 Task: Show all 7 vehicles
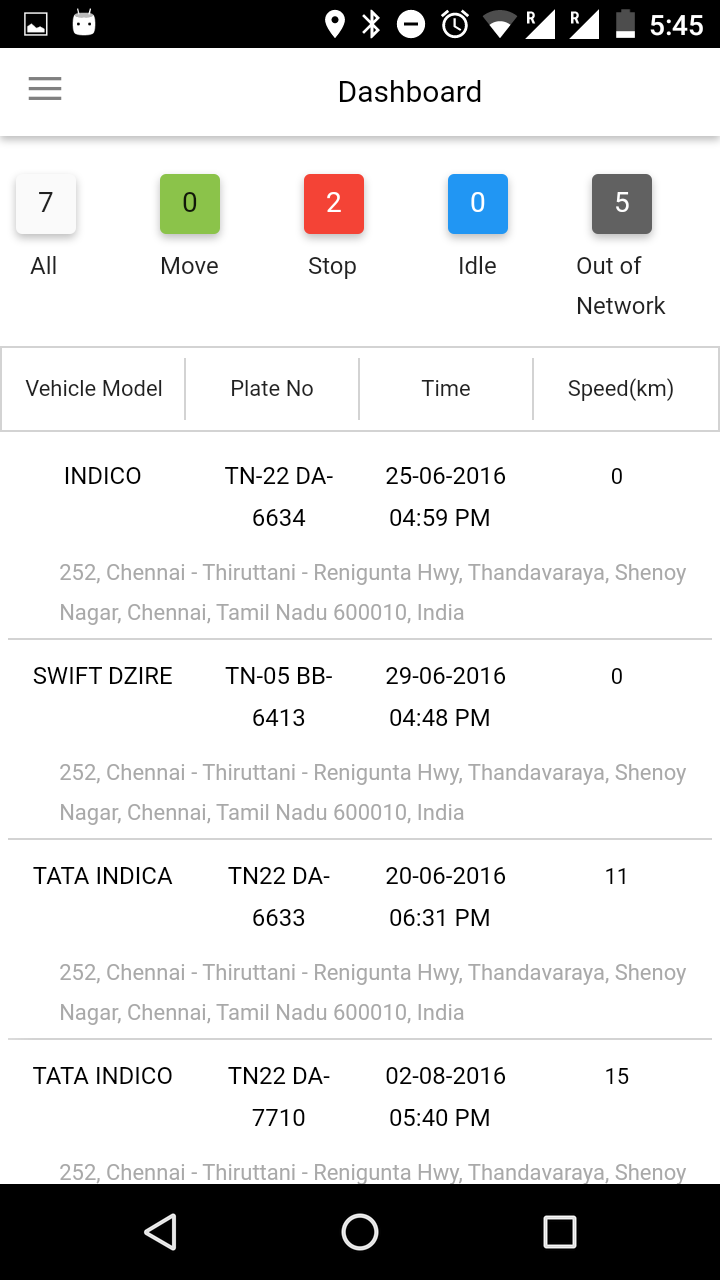[x=46, y=204]
